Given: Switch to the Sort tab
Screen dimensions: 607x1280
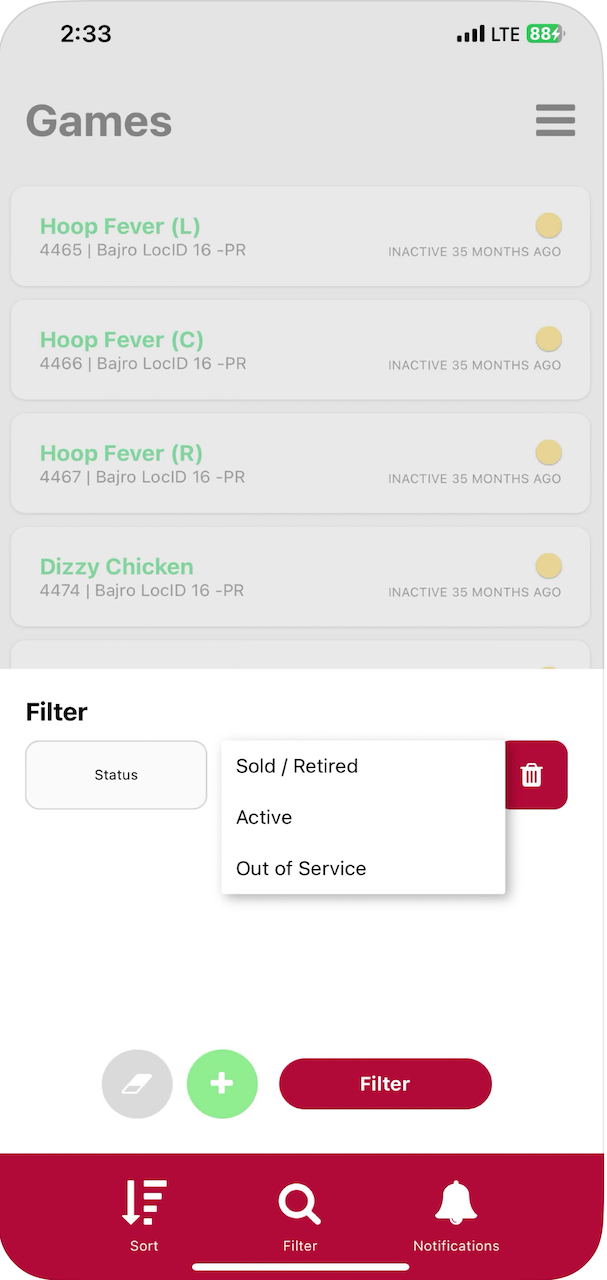Looking at the screenshot, I should pos(144,1215).
